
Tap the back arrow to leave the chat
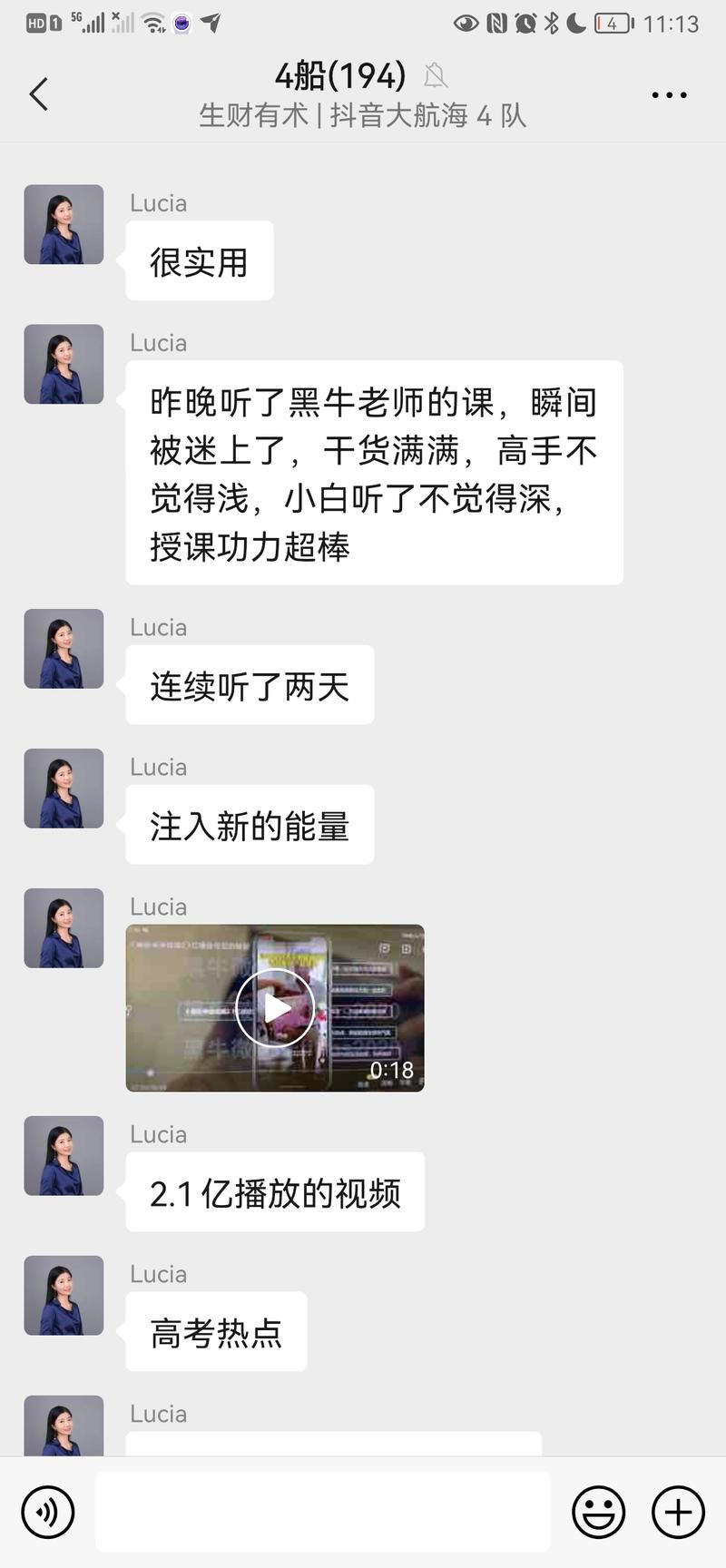pos(38,93)
